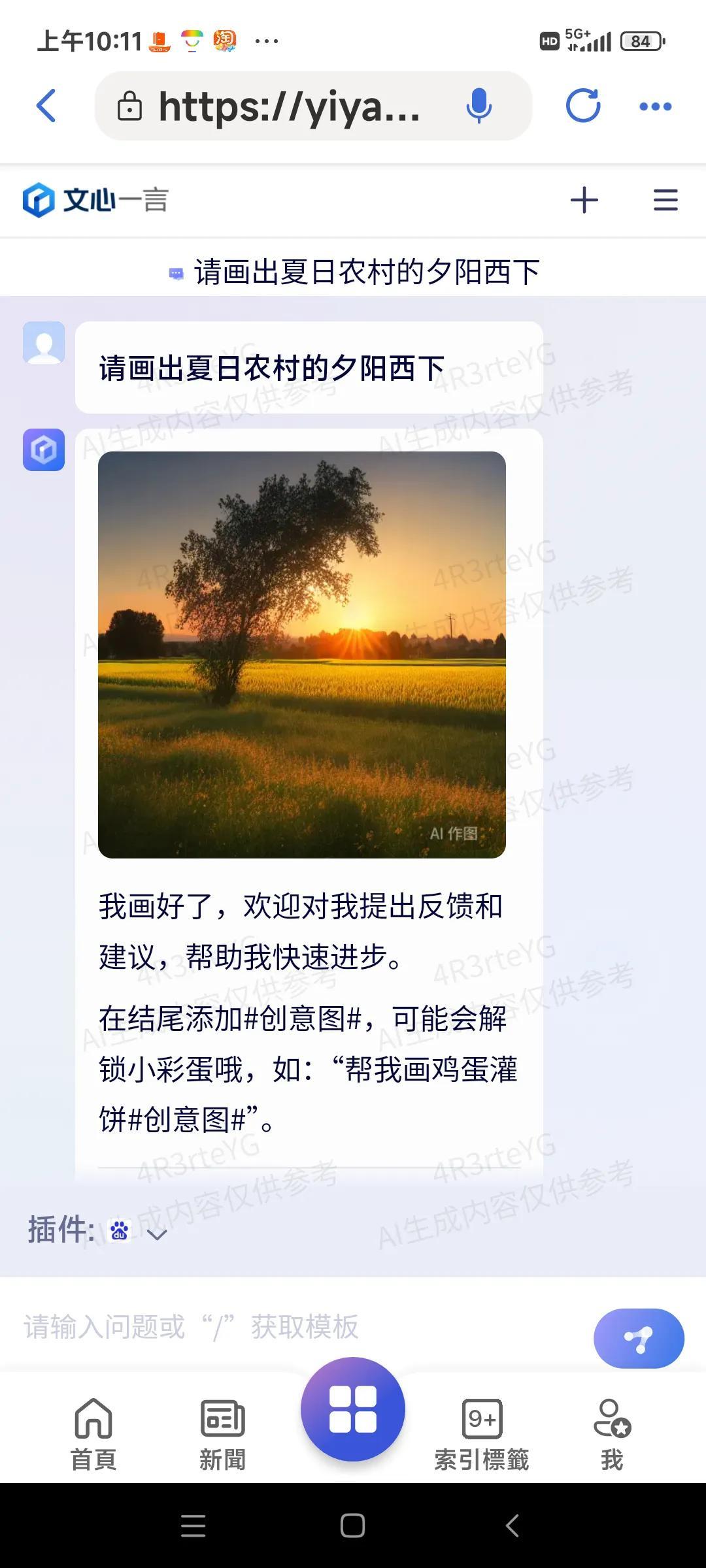706x1568 pixels.
Task: Go back using the browser back arrow
Action: tap(46, 106)
